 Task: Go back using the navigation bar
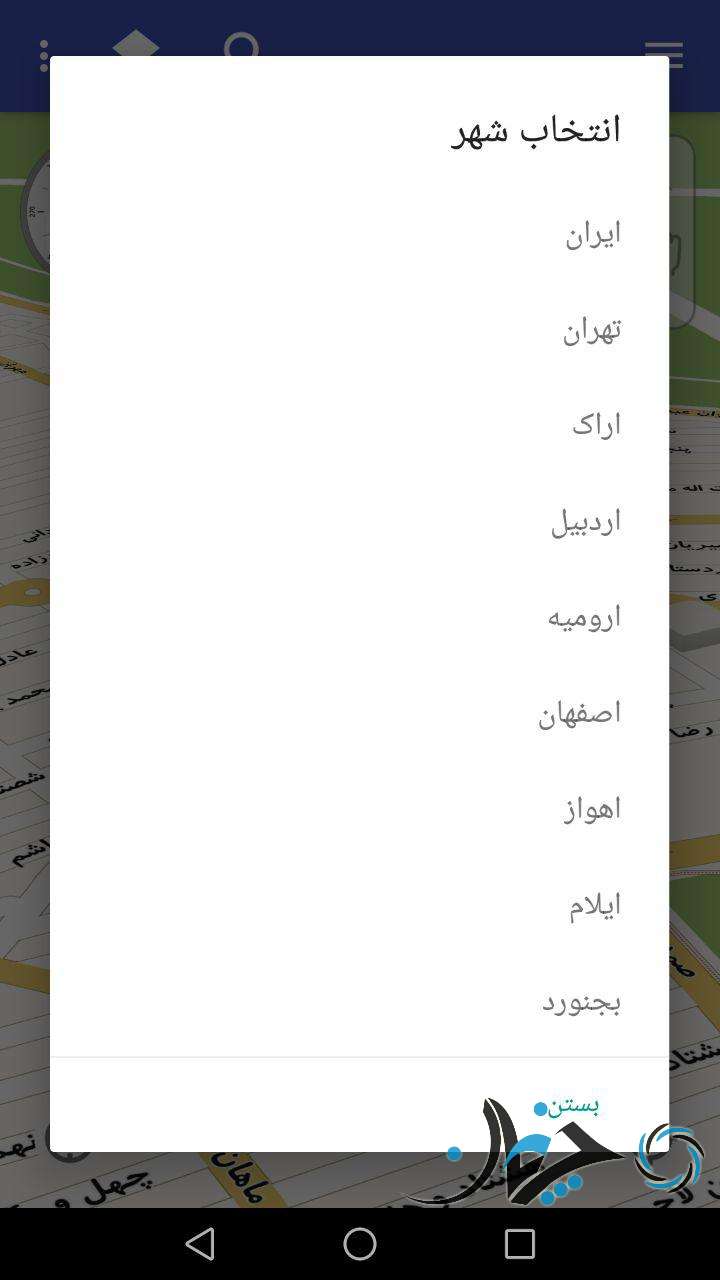(x=200, y=1244)
